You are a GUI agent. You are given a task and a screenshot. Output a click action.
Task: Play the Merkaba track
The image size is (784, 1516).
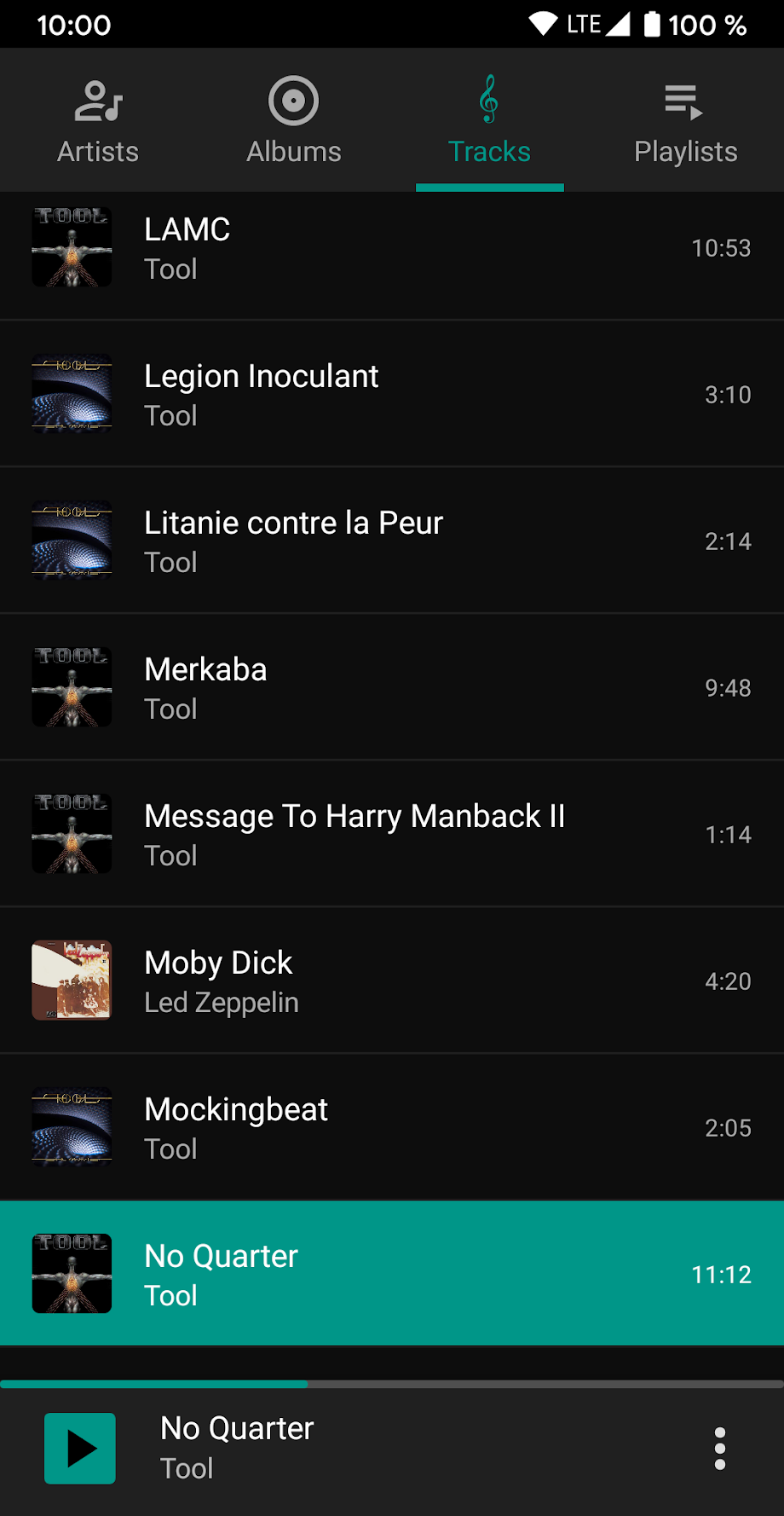392,688
